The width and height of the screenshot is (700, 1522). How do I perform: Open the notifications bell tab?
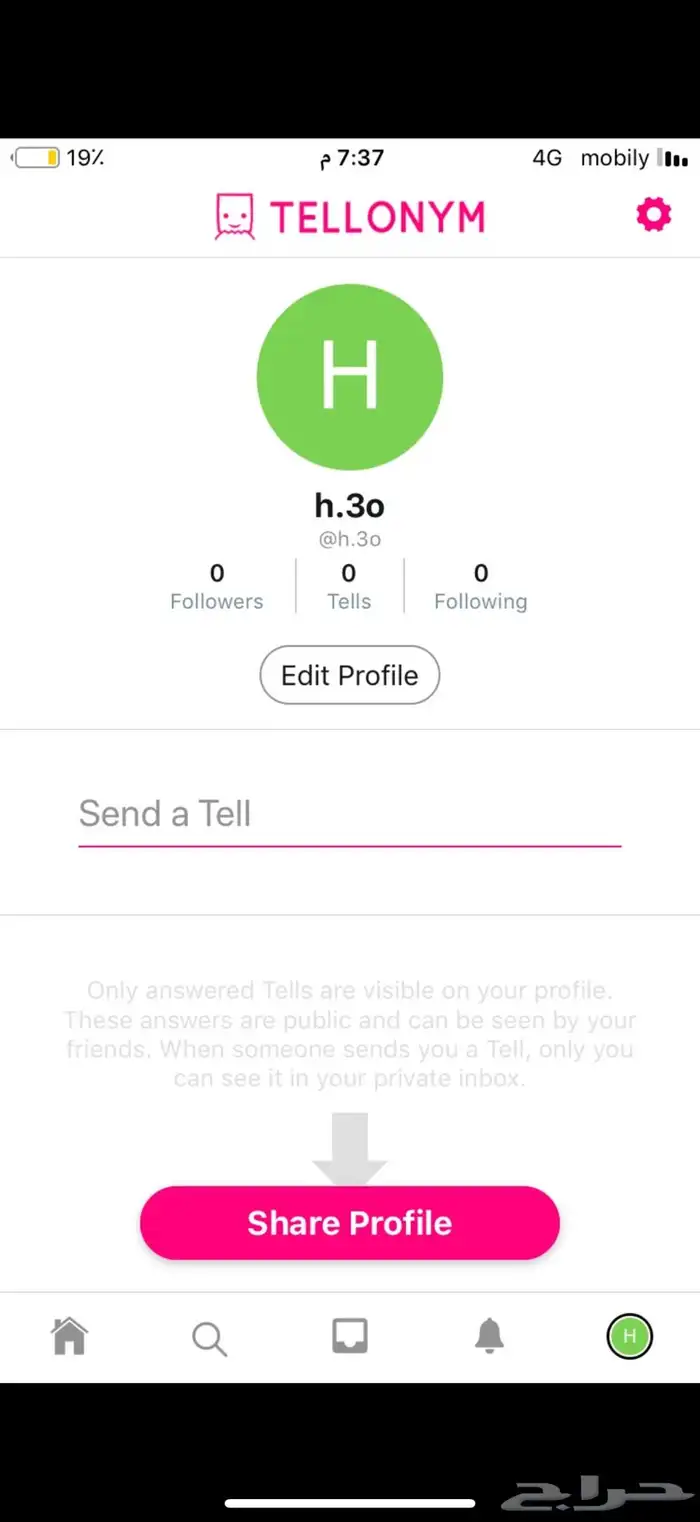point(489,1336)
